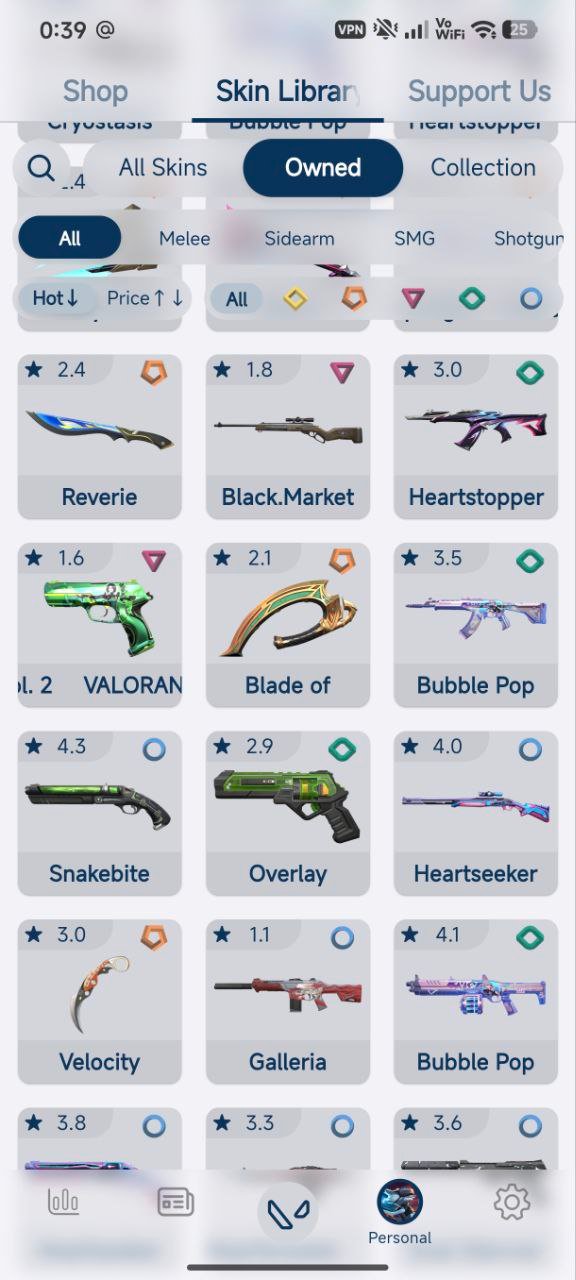The image size is (576, 1280).
Task: Open the statistics chart tab
Action: coord(64,1201)
